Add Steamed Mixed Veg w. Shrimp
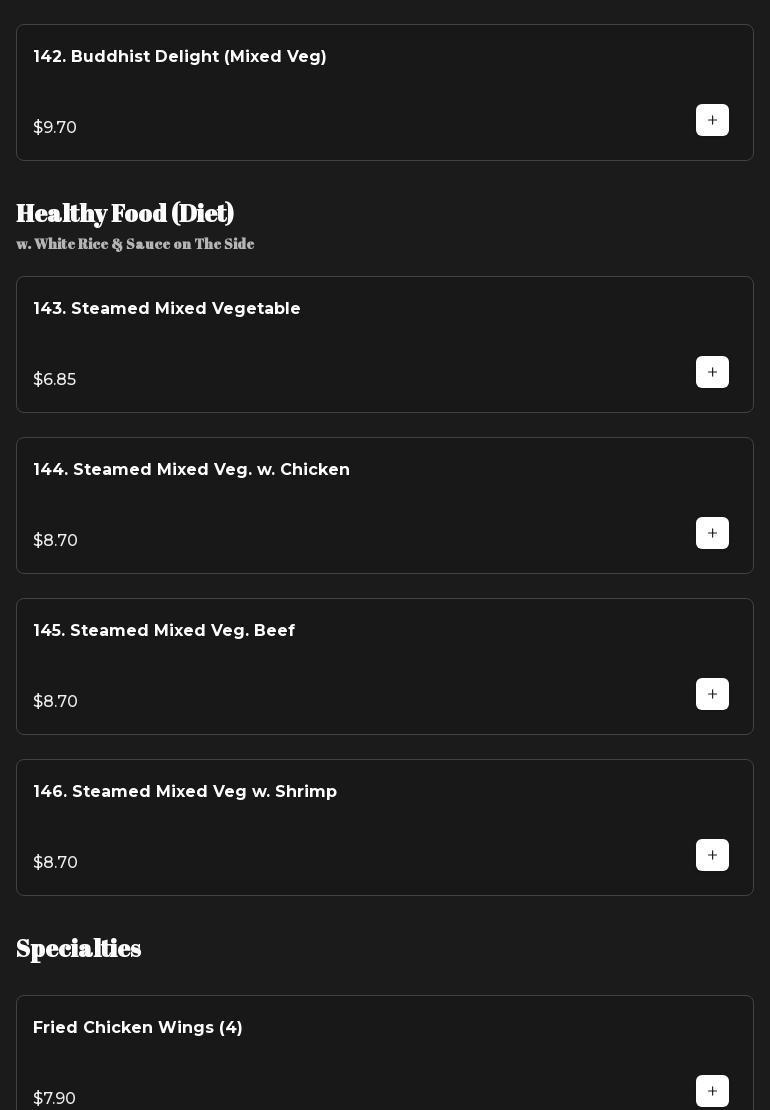Viewport: 770px width, 1110px height. 712,855
